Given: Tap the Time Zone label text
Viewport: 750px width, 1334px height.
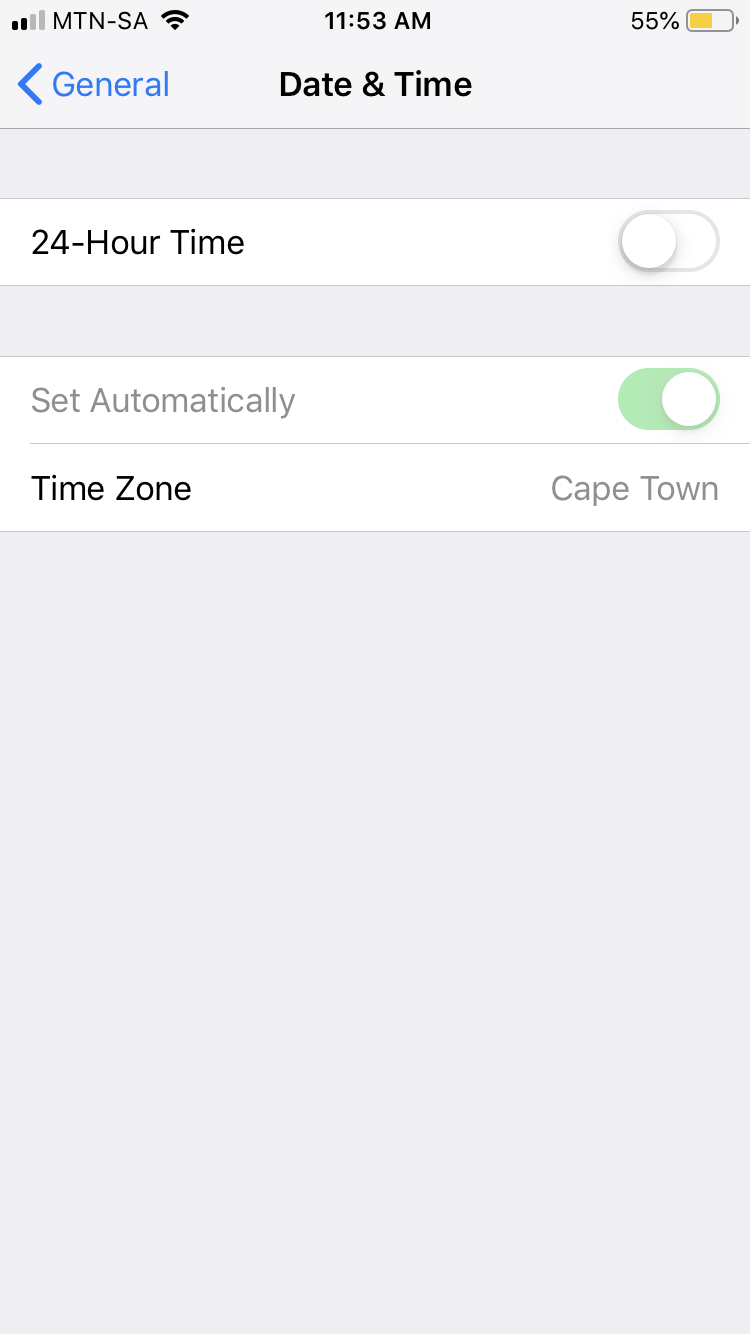Looking at the screenshot, I should click(x=111, y=488).
